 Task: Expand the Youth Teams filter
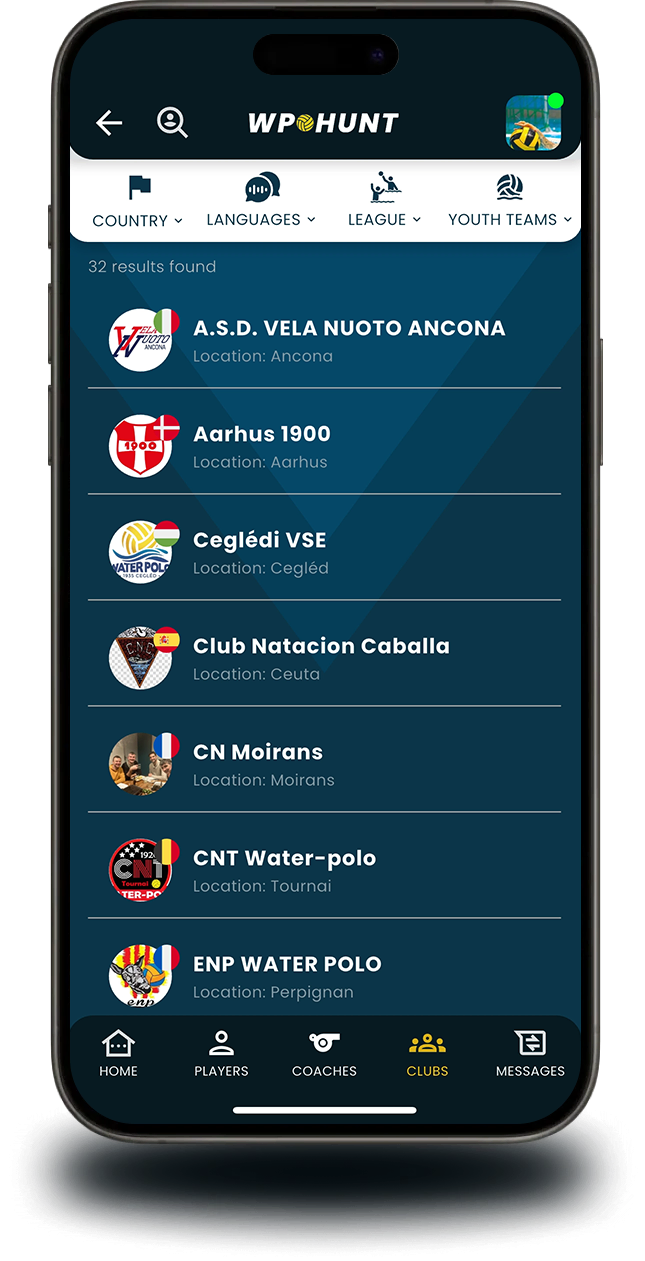pos(509,203)
